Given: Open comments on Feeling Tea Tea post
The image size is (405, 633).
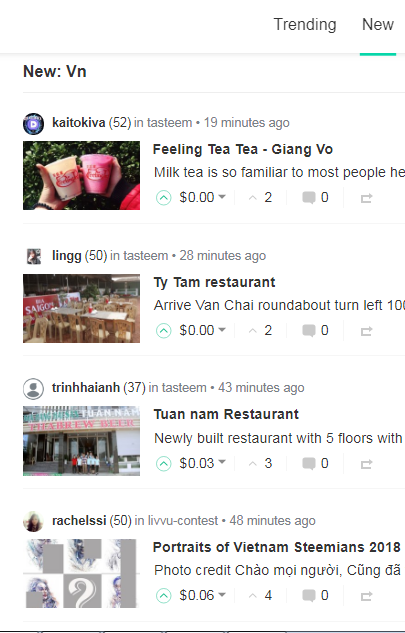Looking at the screenshot, I should [315, 197].
